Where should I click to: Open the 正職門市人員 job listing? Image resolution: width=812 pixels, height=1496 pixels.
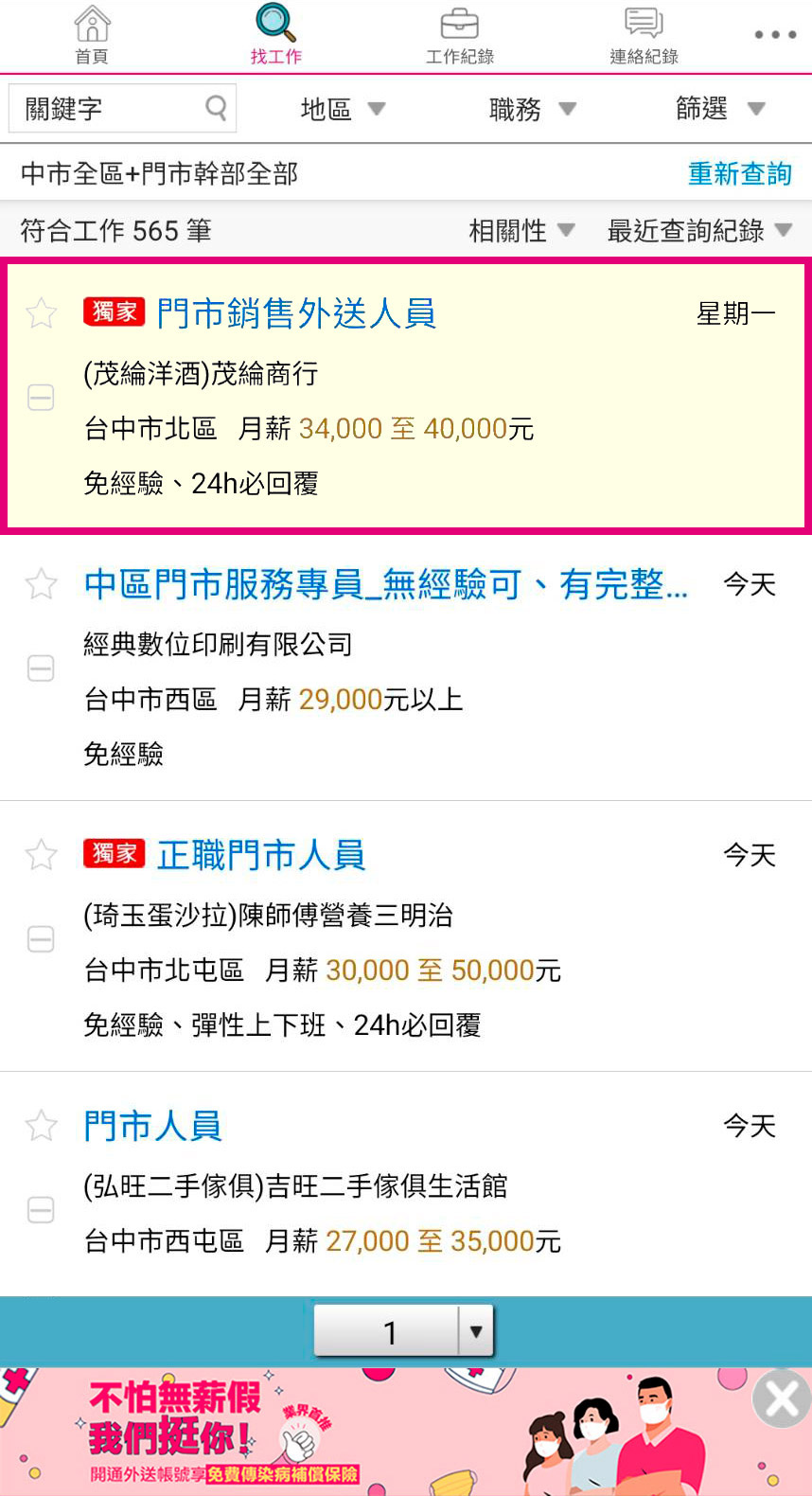(x=261, y=855)
